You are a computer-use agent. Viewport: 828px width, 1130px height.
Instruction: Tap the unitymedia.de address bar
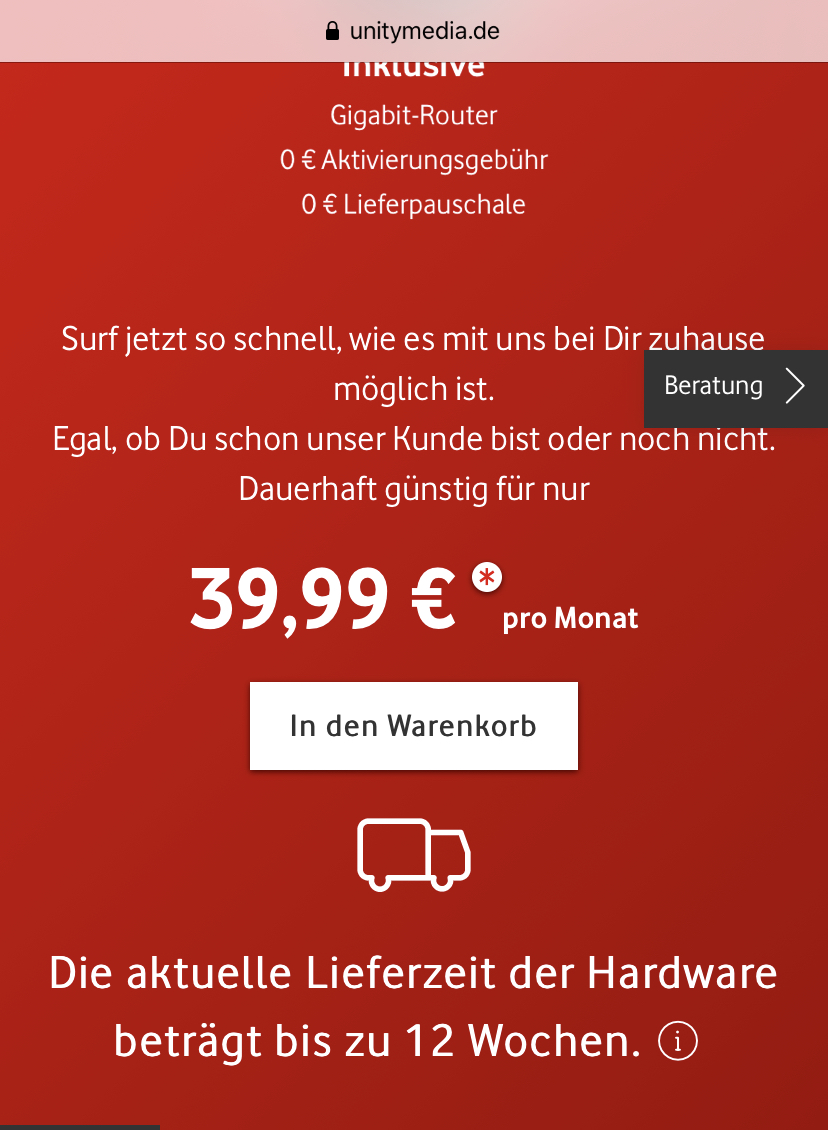[414, 31]
